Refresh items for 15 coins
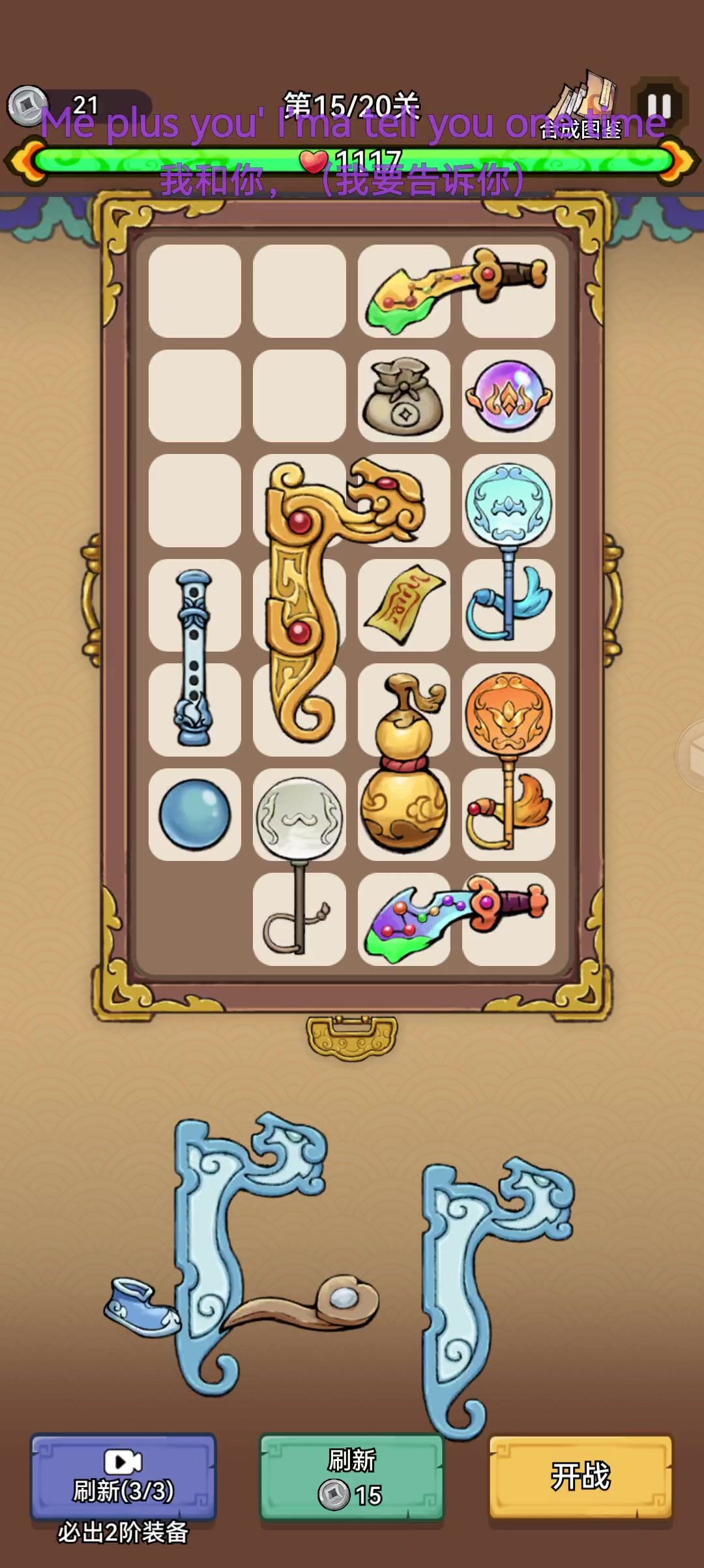Image resolution: width=704 pixels, height=1568 pixels. pyautogui.click(x=352, y=1477)
